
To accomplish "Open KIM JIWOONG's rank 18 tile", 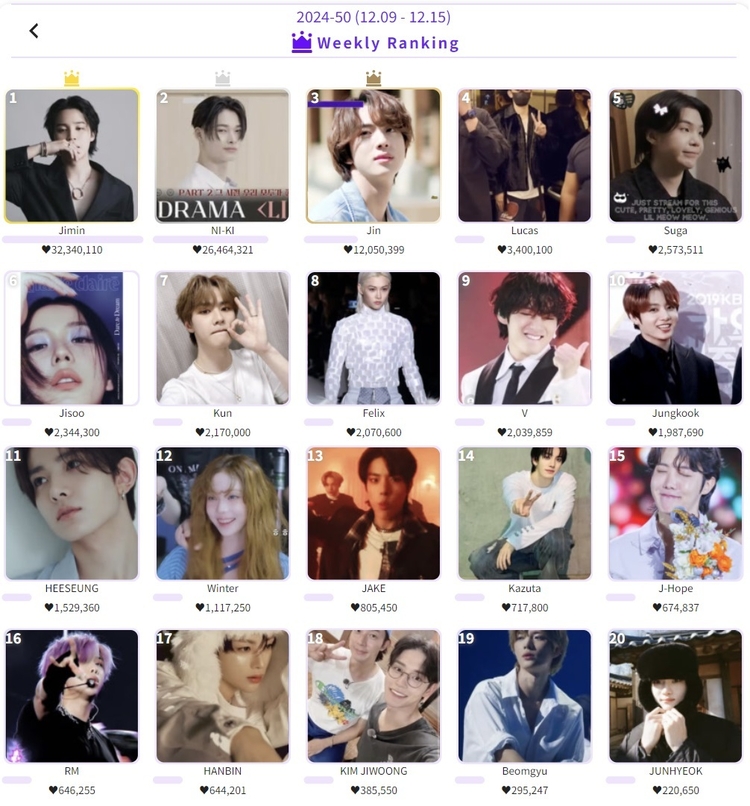I will coord(374,696).
